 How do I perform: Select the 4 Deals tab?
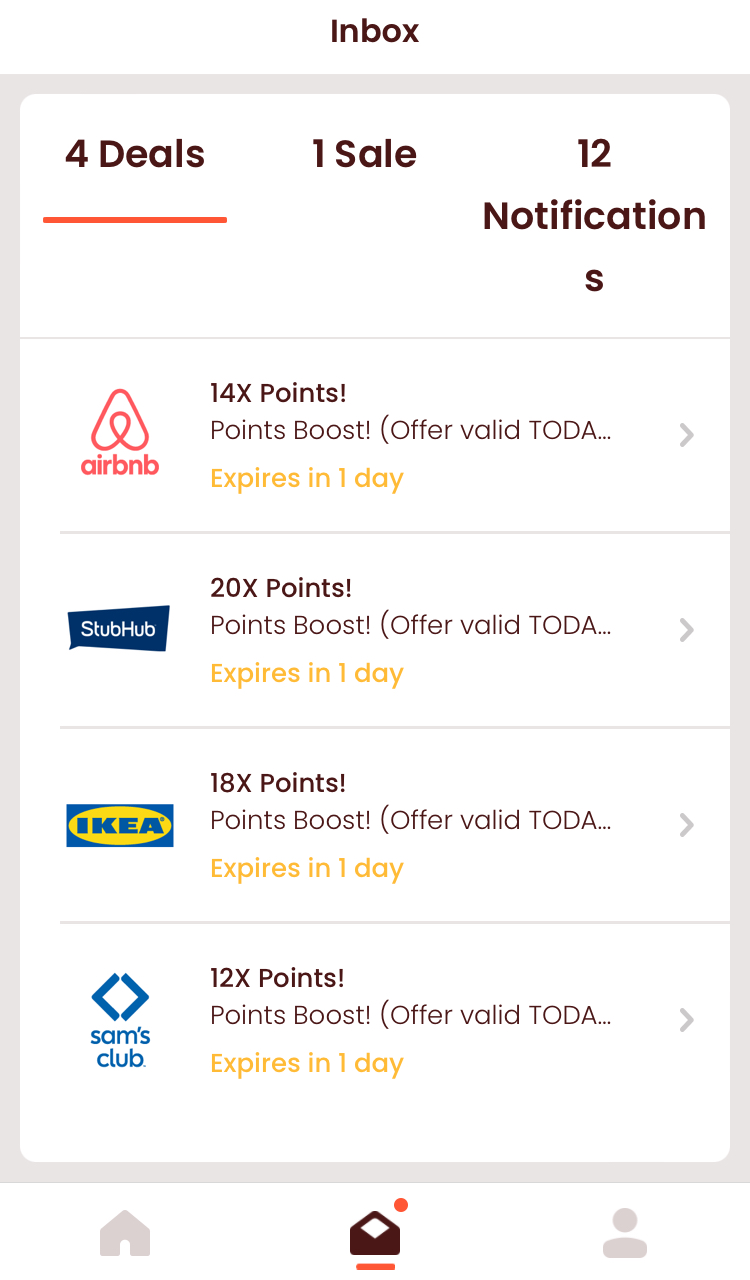click(x=135, y=154)
